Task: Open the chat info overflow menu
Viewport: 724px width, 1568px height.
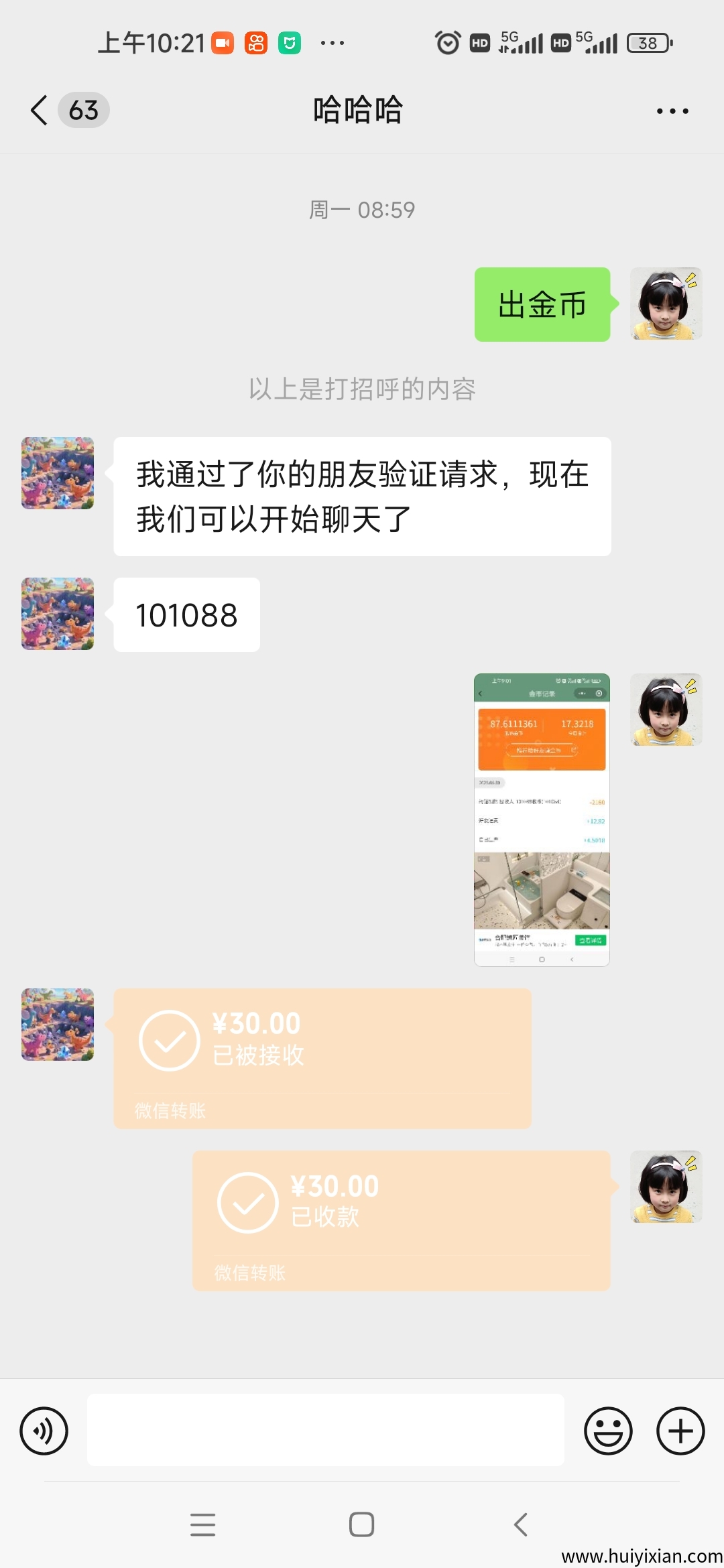Action: click(672, 111)
